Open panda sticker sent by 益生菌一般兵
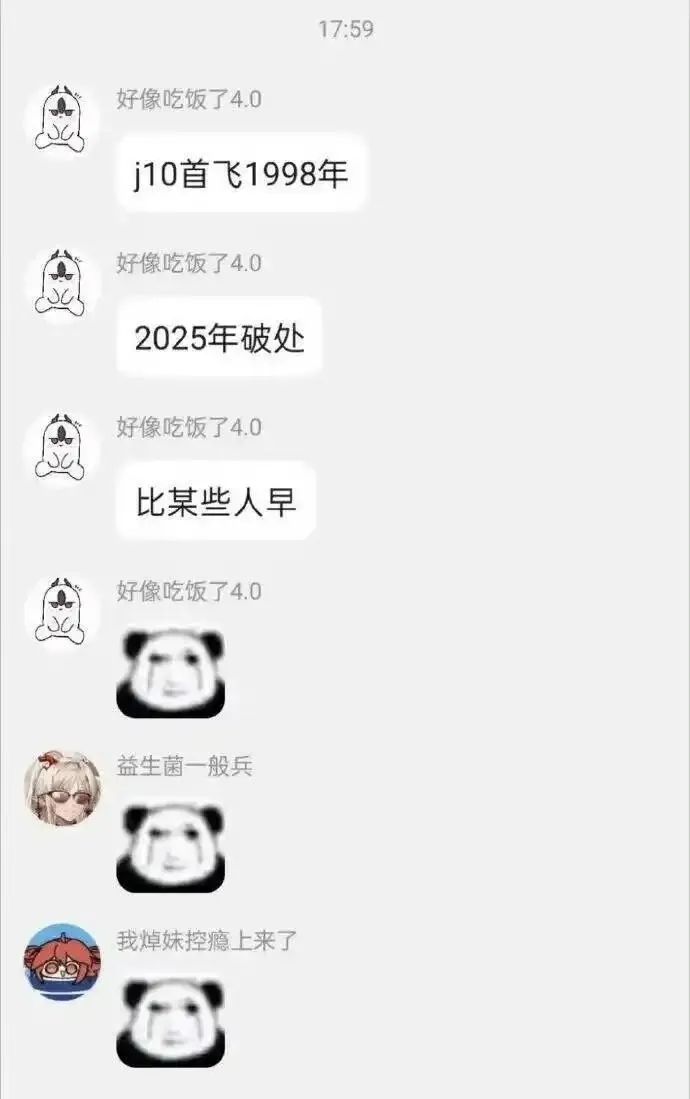Screen dimensions: 690x1099 [x=171, y=848]
